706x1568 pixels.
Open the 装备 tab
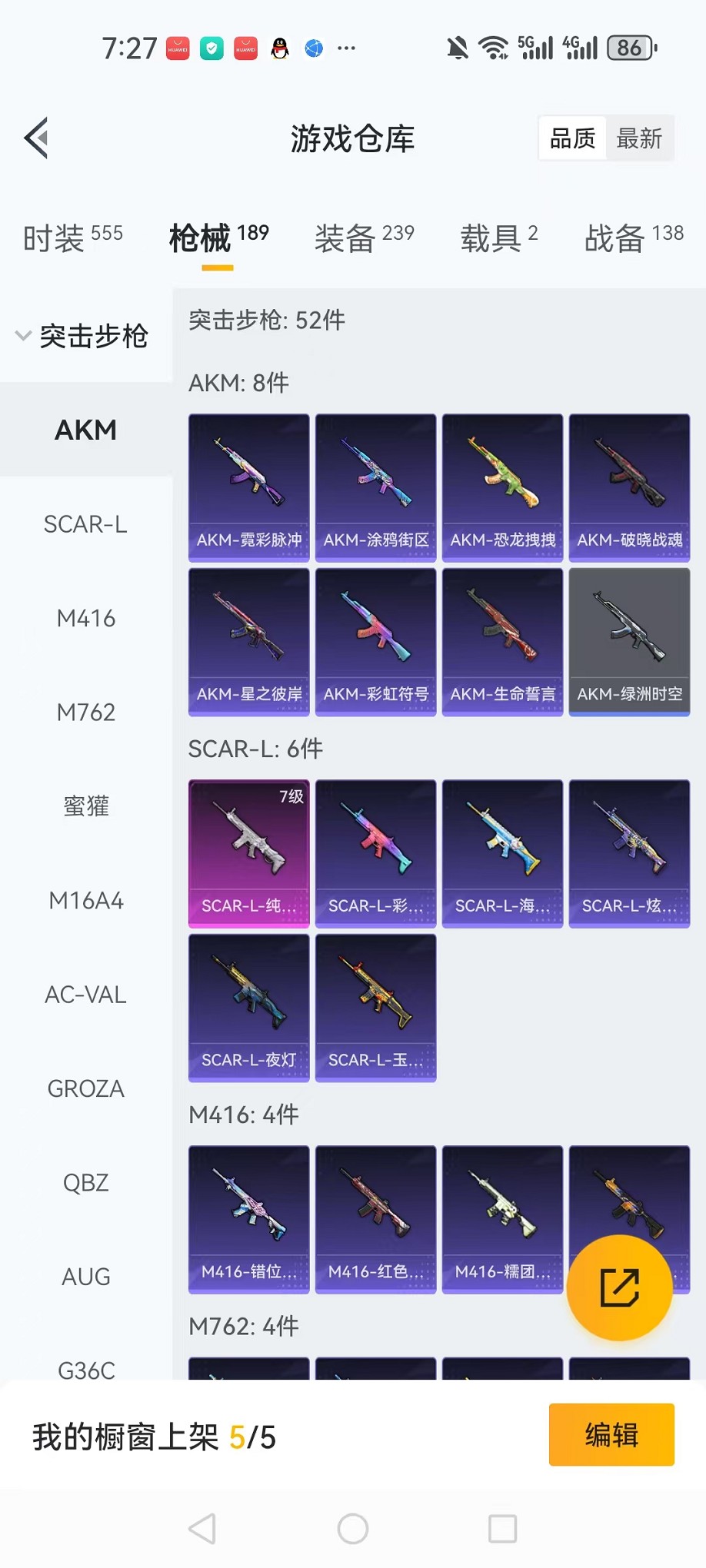(364, 238)
